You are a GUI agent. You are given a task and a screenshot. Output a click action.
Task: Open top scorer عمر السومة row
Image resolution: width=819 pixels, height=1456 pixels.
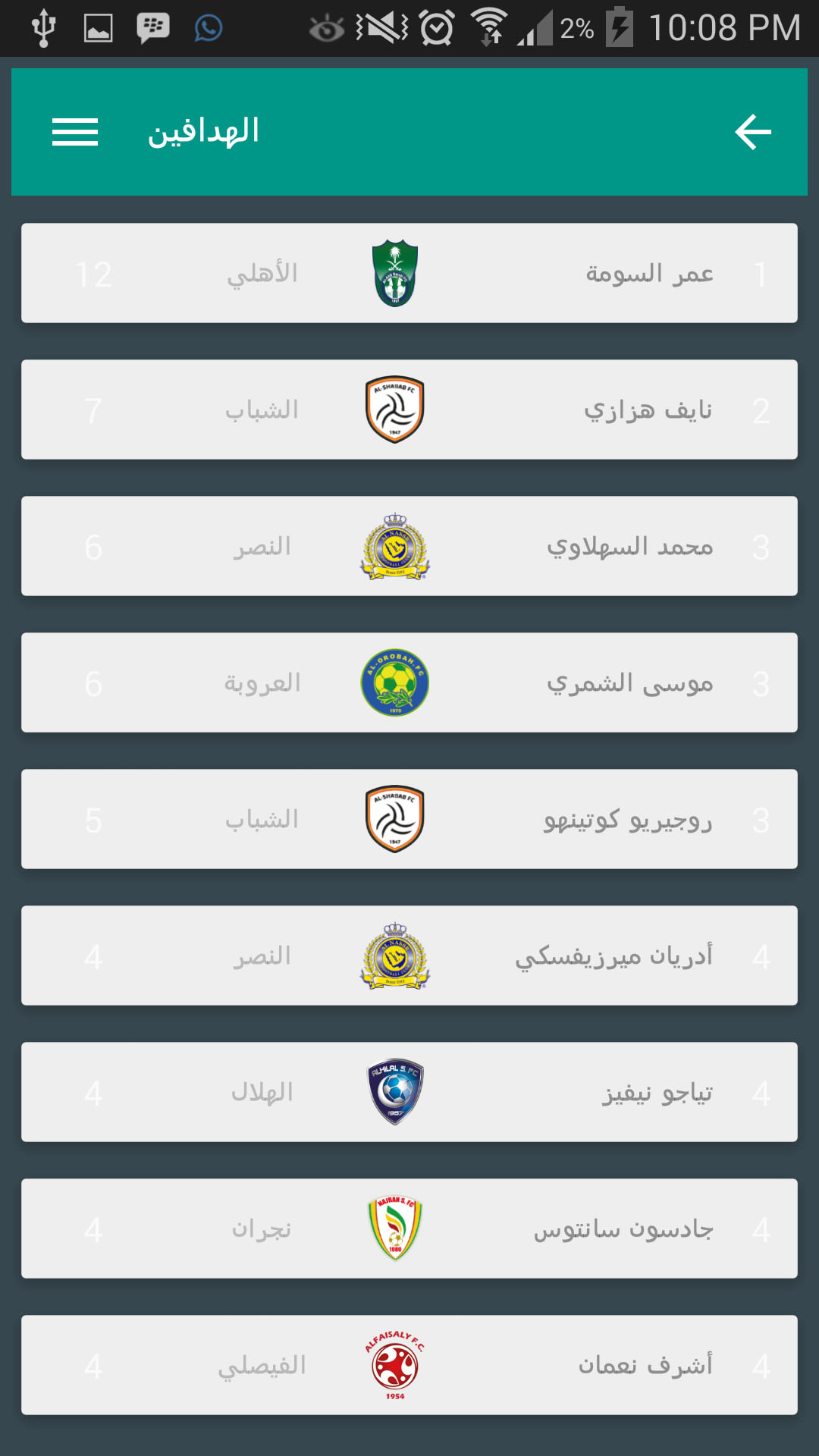pyautogui.click(x=409, y=273)
